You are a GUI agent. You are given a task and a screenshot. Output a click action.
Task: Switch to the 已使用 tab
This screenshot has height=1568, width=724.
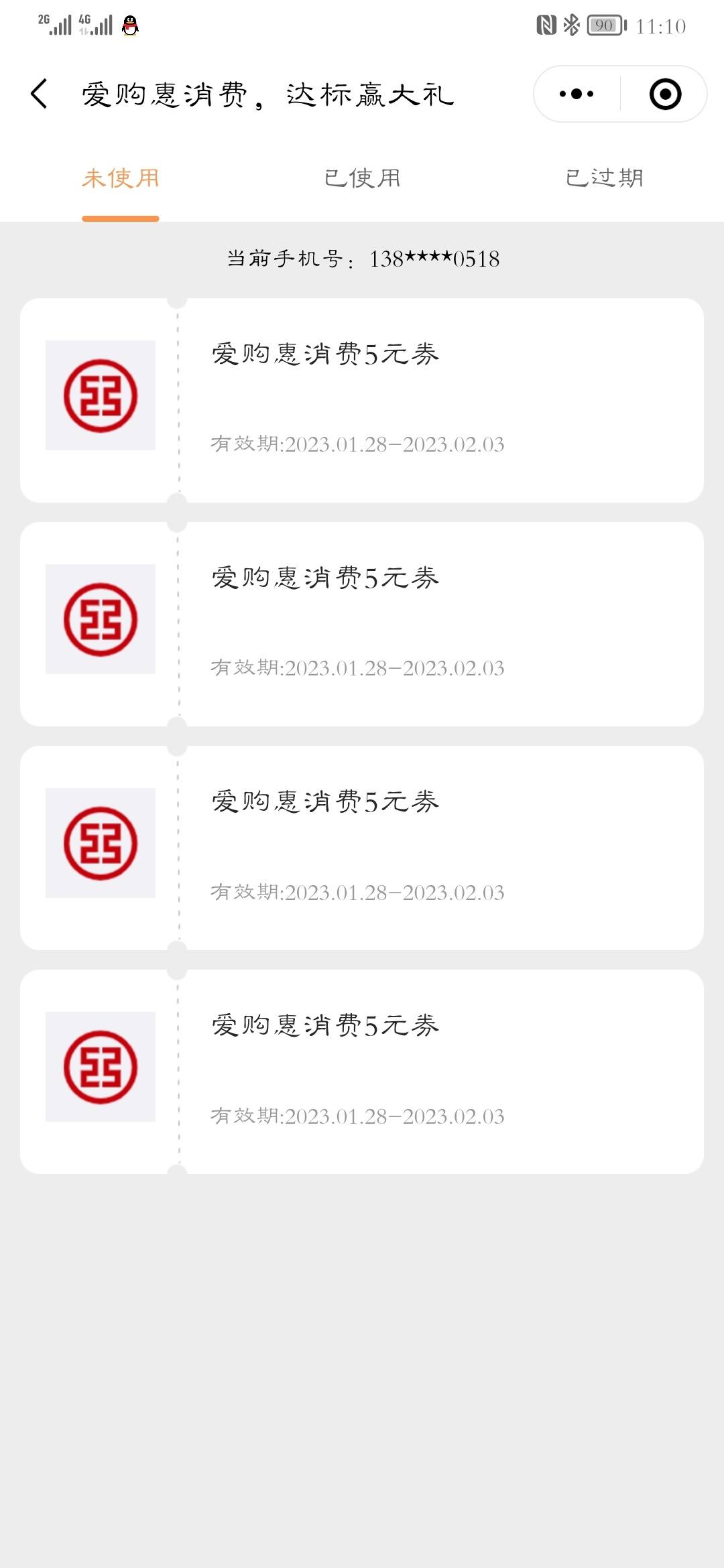[362, 178]
